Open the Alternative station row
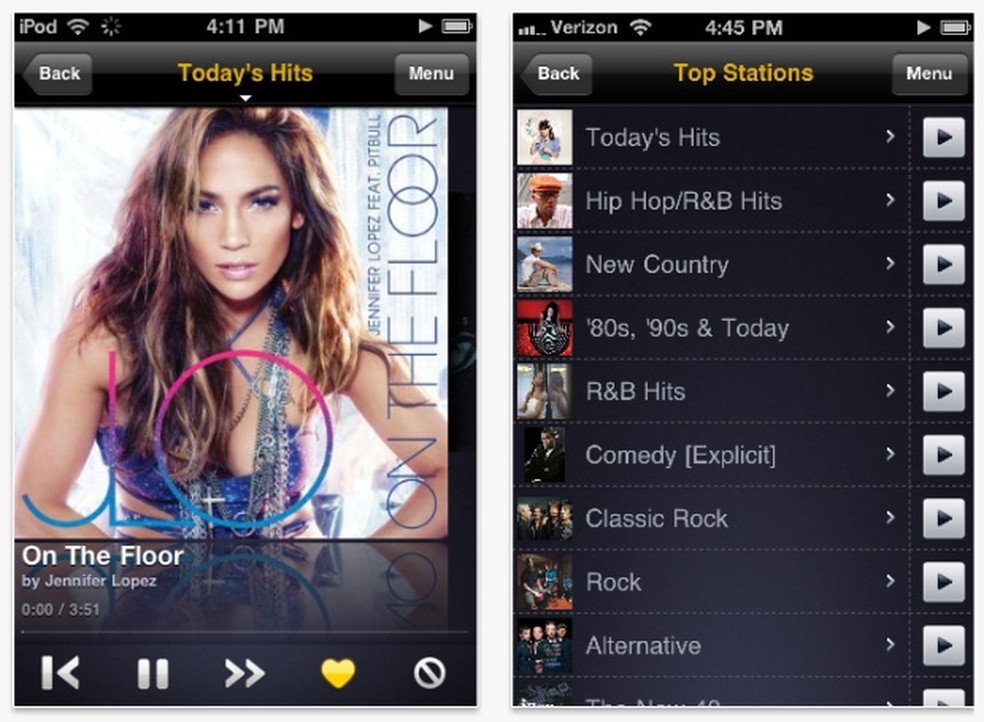The image size is (984, 722). [x=710, y=646]
